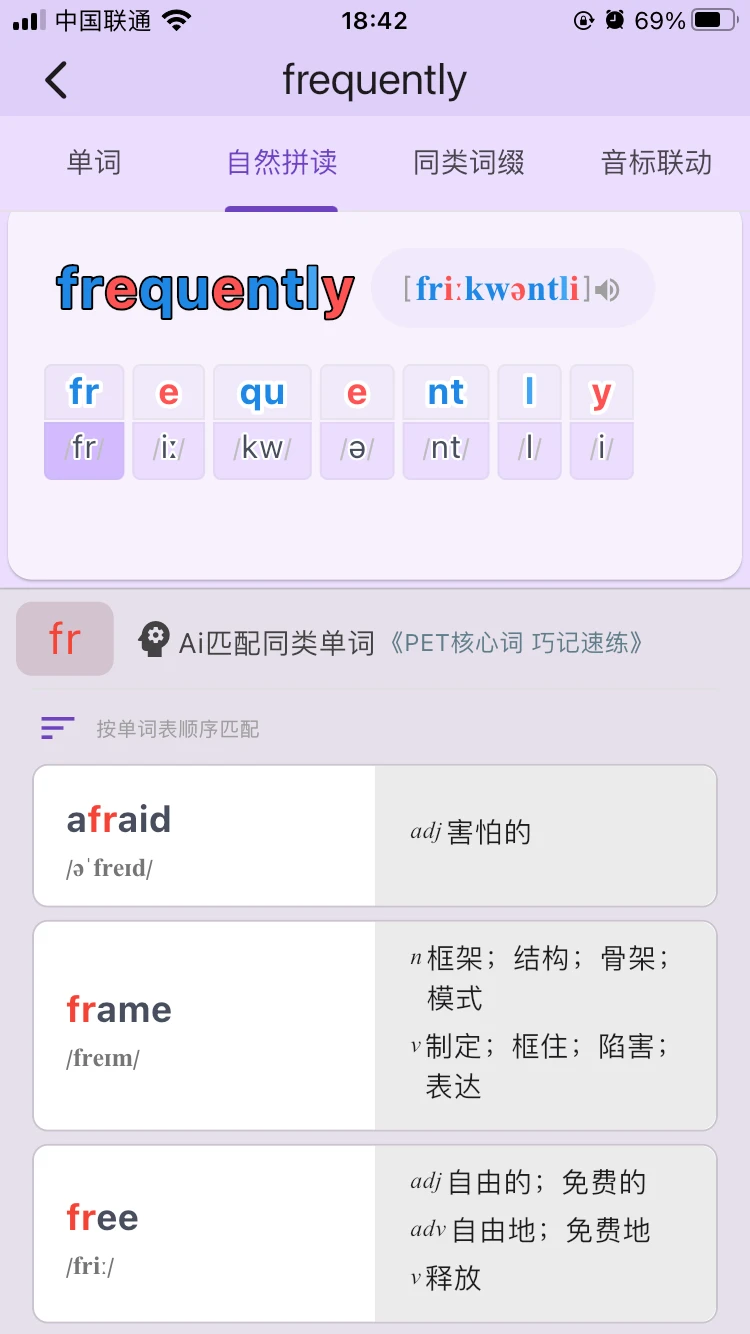Open the 音标联动 tab
750x1334 pixels.
[x=656, y=163]
